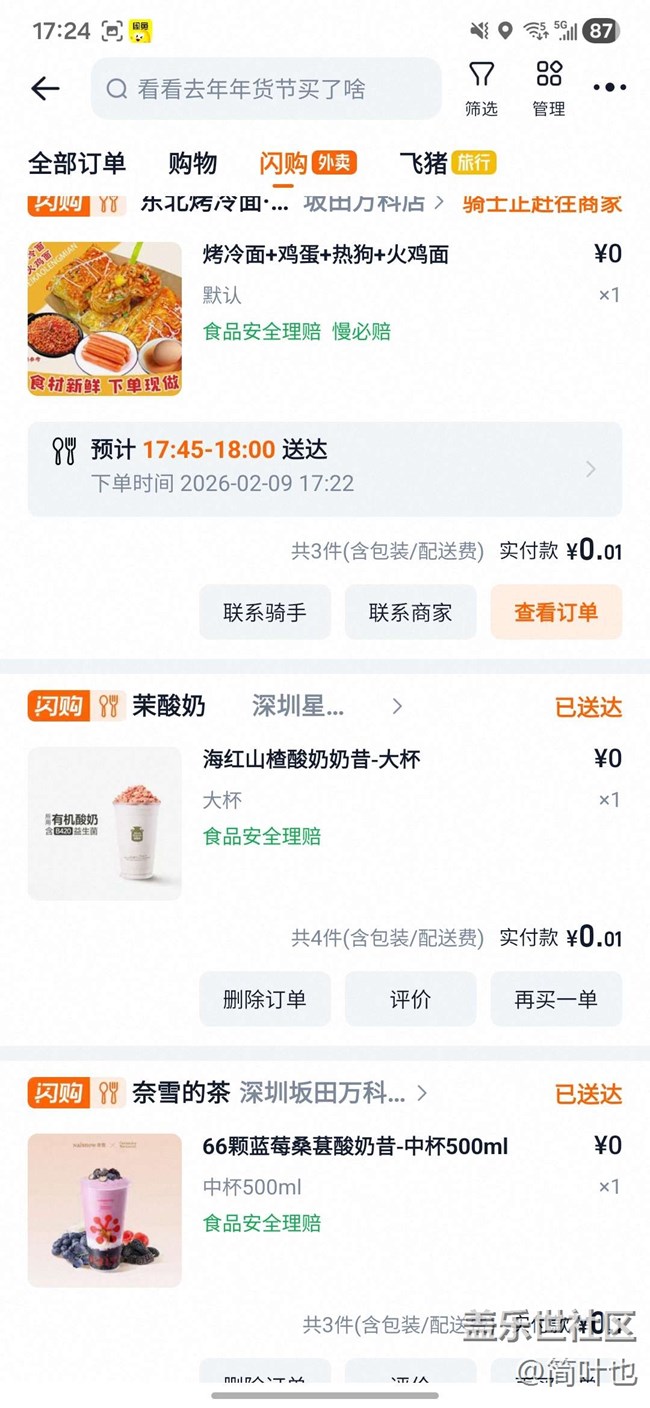Screen dimensions: 650x1408
Task: Switch to the 飞猪 旅行 tab
Action: click(x=447, y=163)
